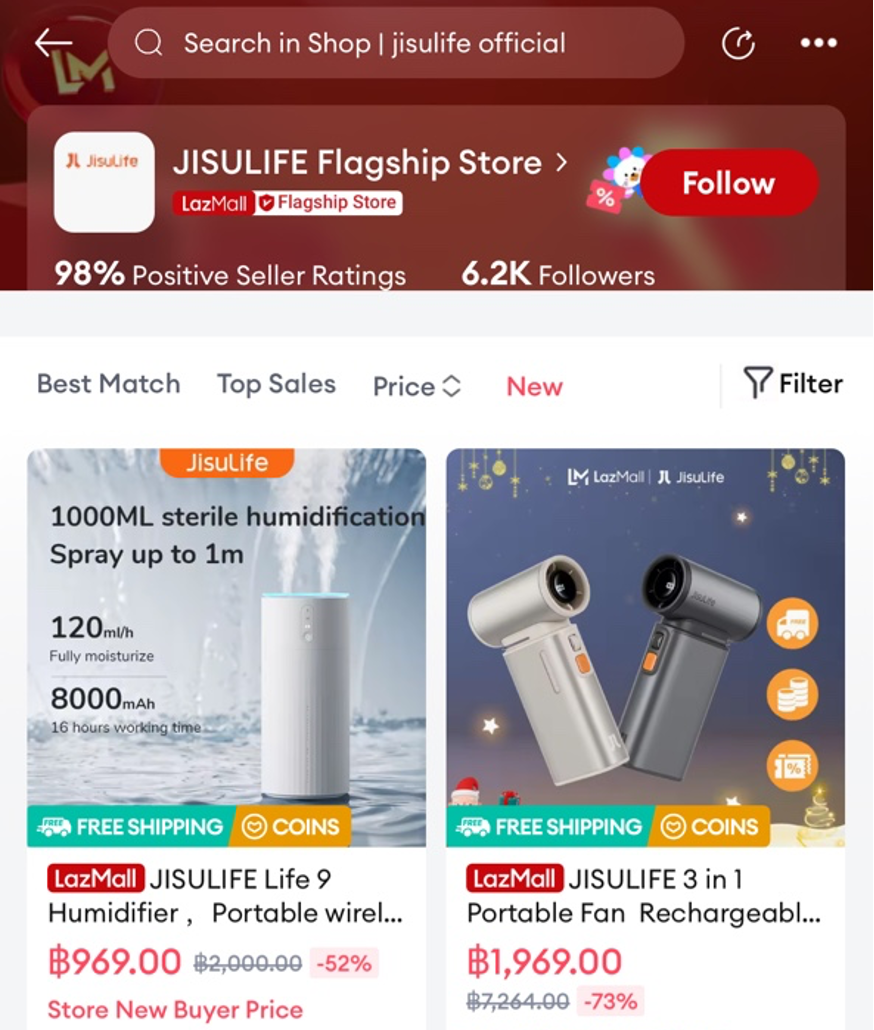Select the New sorting tab
Screen dimensions: 874x1030
point(534,386)
